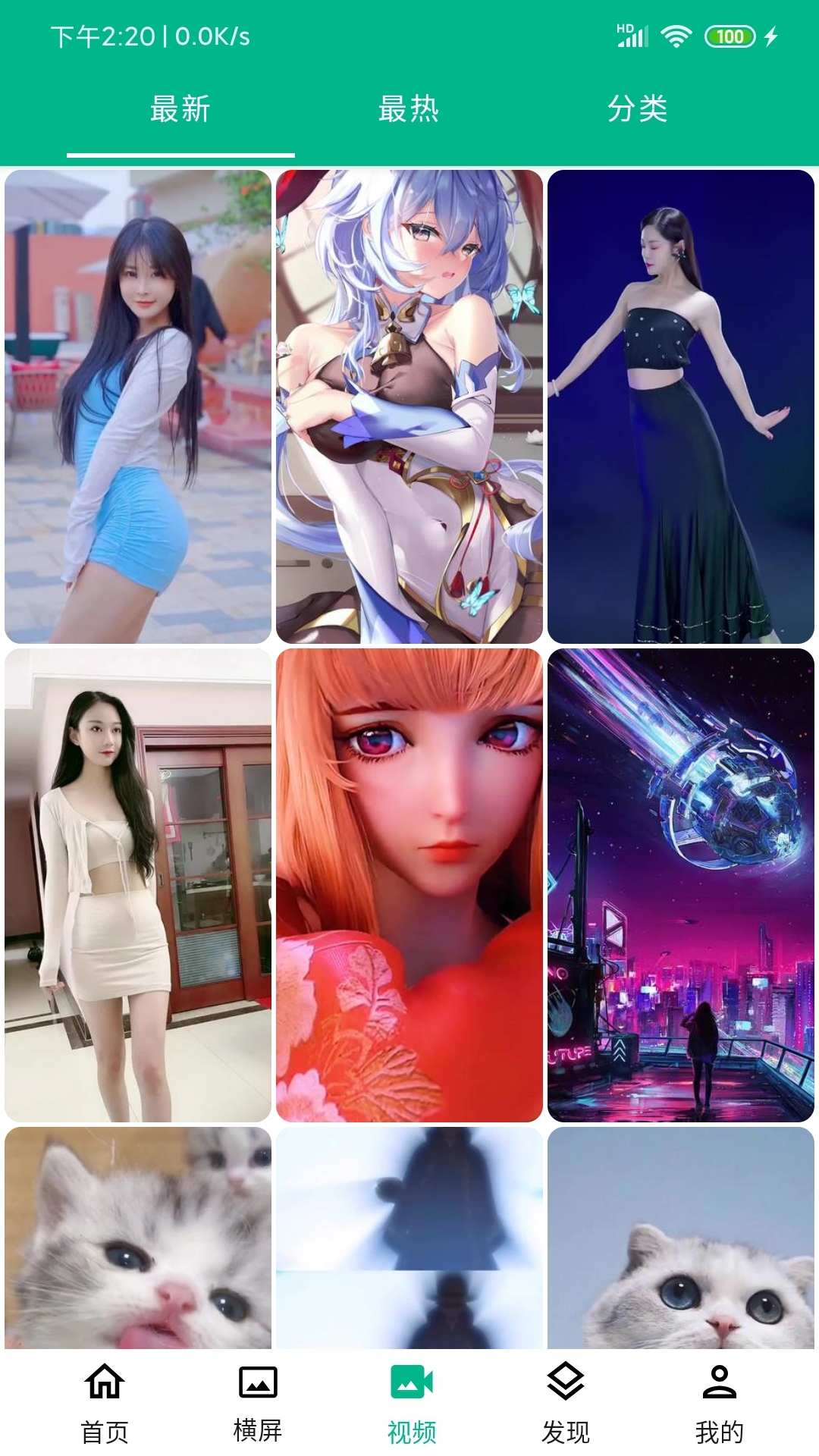Open the wallpaper of woman in blue dress
819x1456 pixels.
[138, 406]
